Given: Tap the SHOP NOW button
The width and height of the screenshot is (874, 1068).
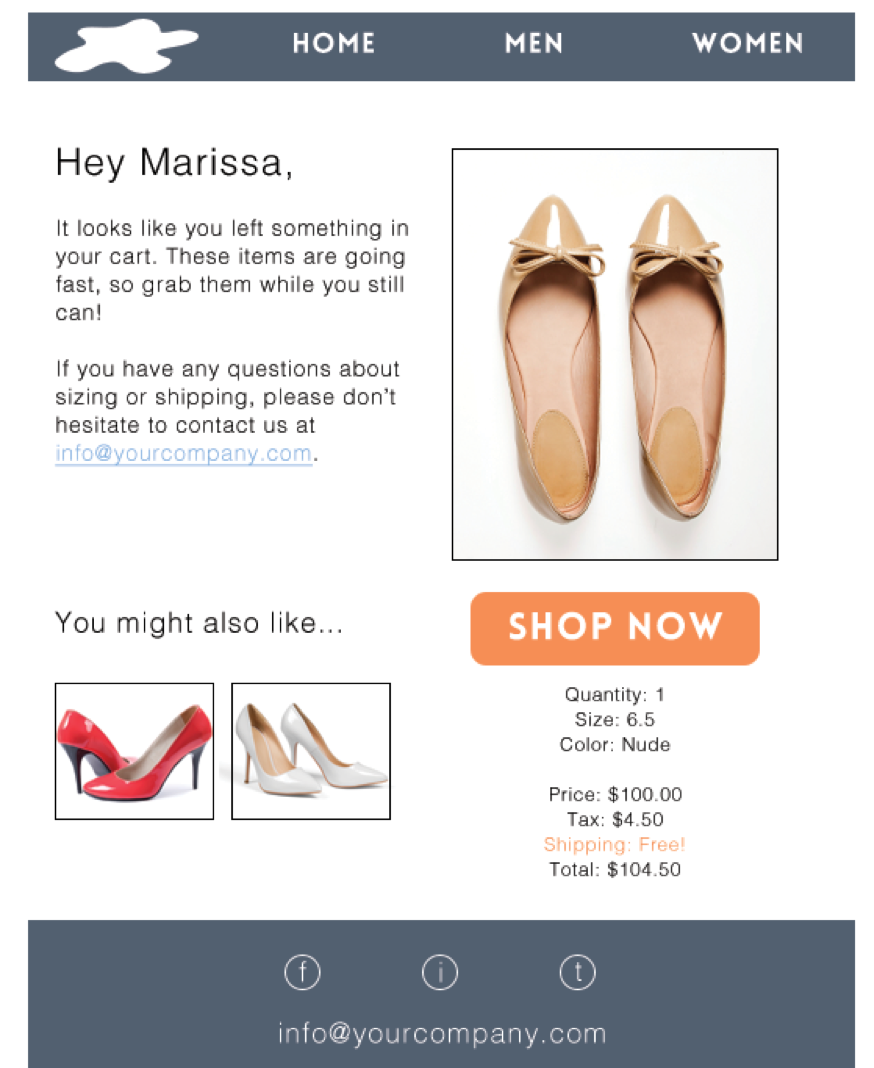Looking at the screenshot, I should (x=615, y=628).
